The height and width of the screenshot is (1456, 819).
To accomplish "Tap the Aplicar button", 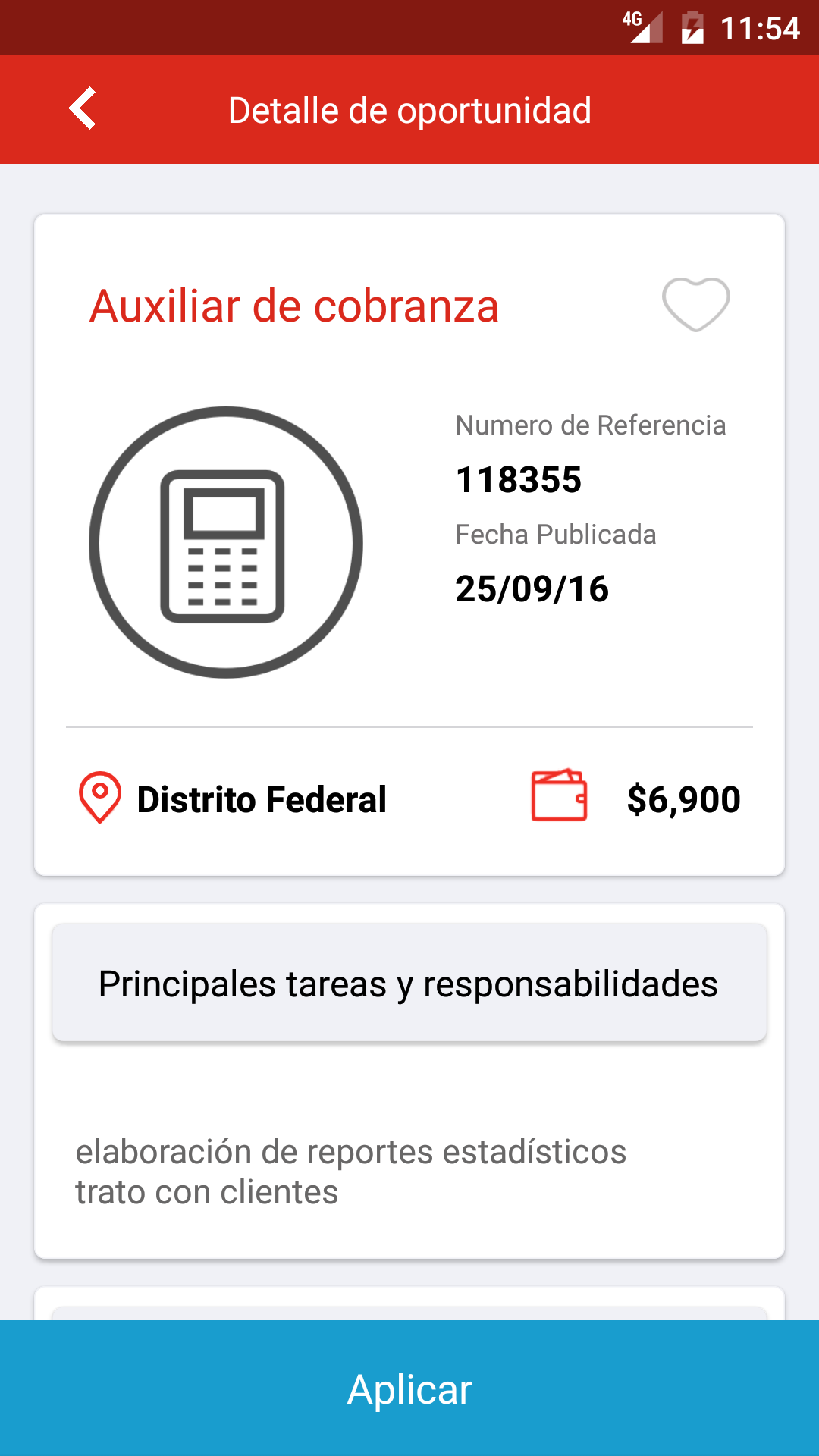I will pos(409,1388).
